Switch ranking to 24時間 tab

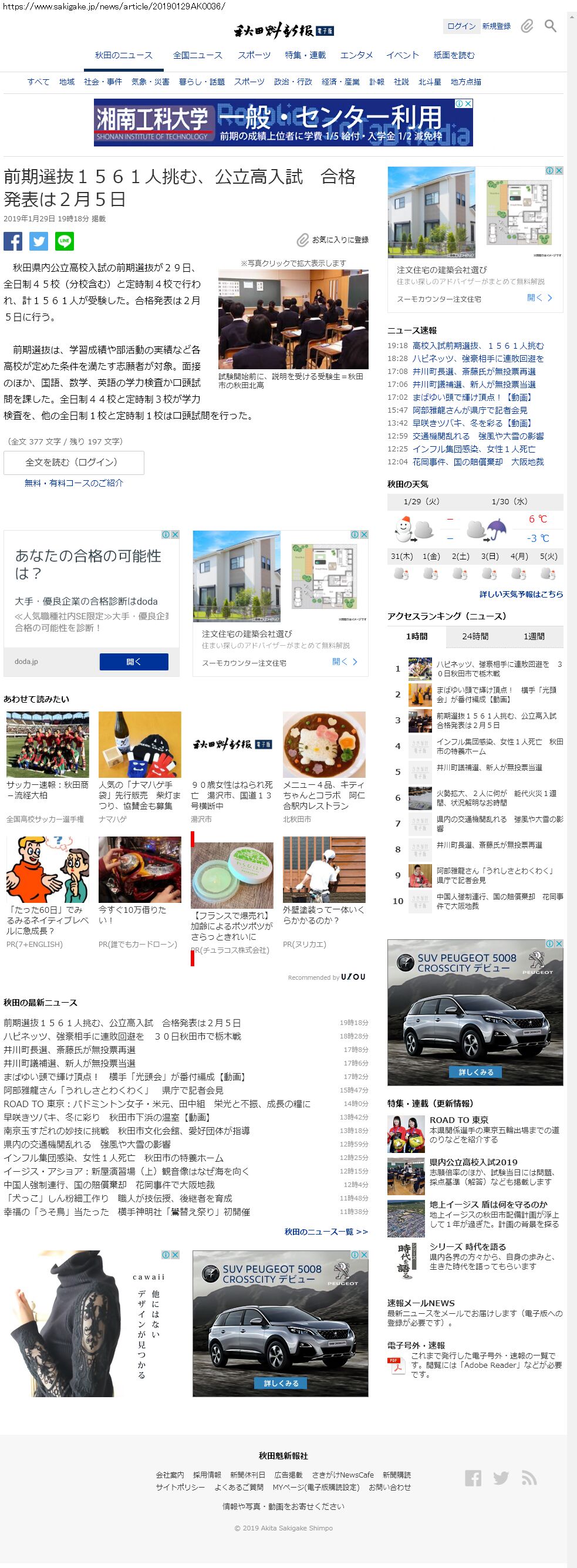[x=475, y=636]
